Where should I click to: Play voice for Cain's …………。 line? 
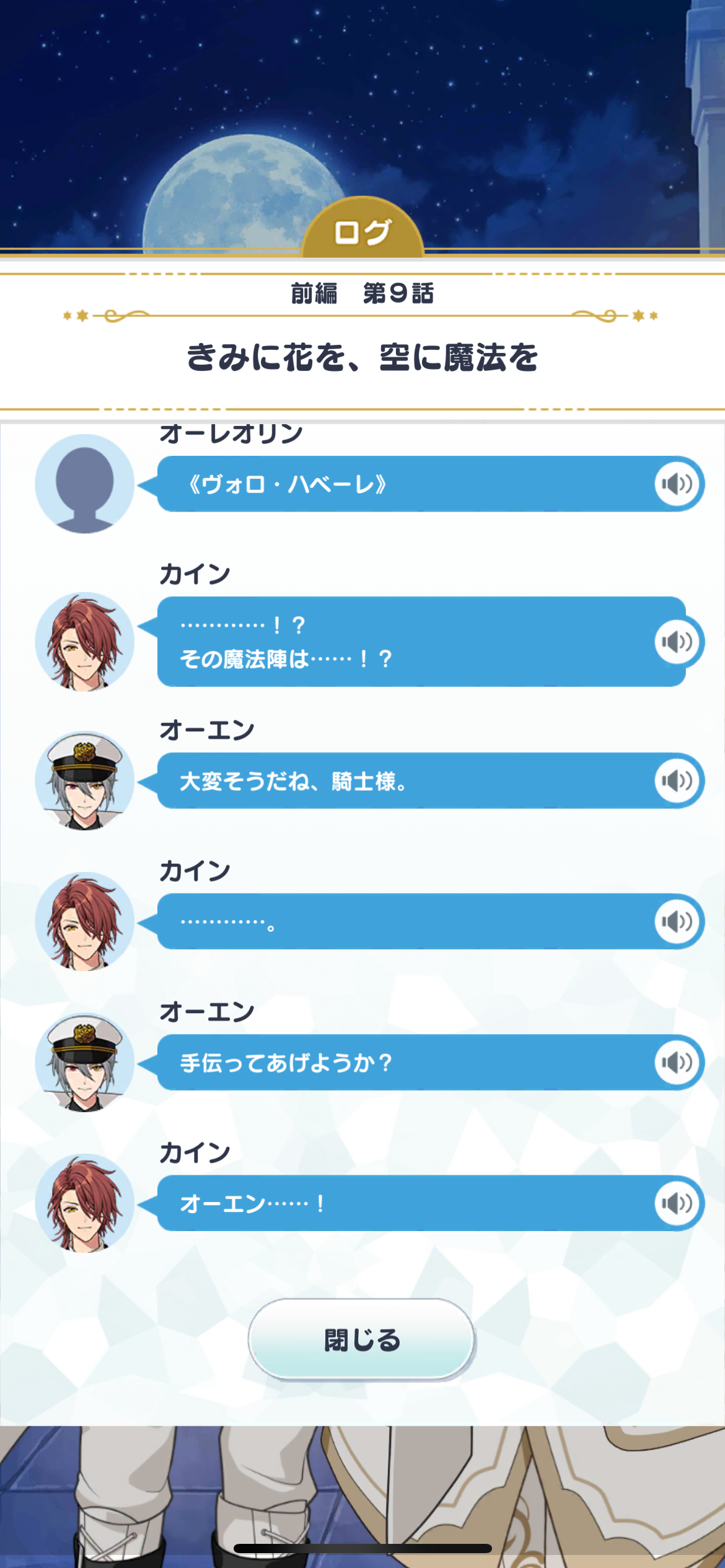[677, 921]
